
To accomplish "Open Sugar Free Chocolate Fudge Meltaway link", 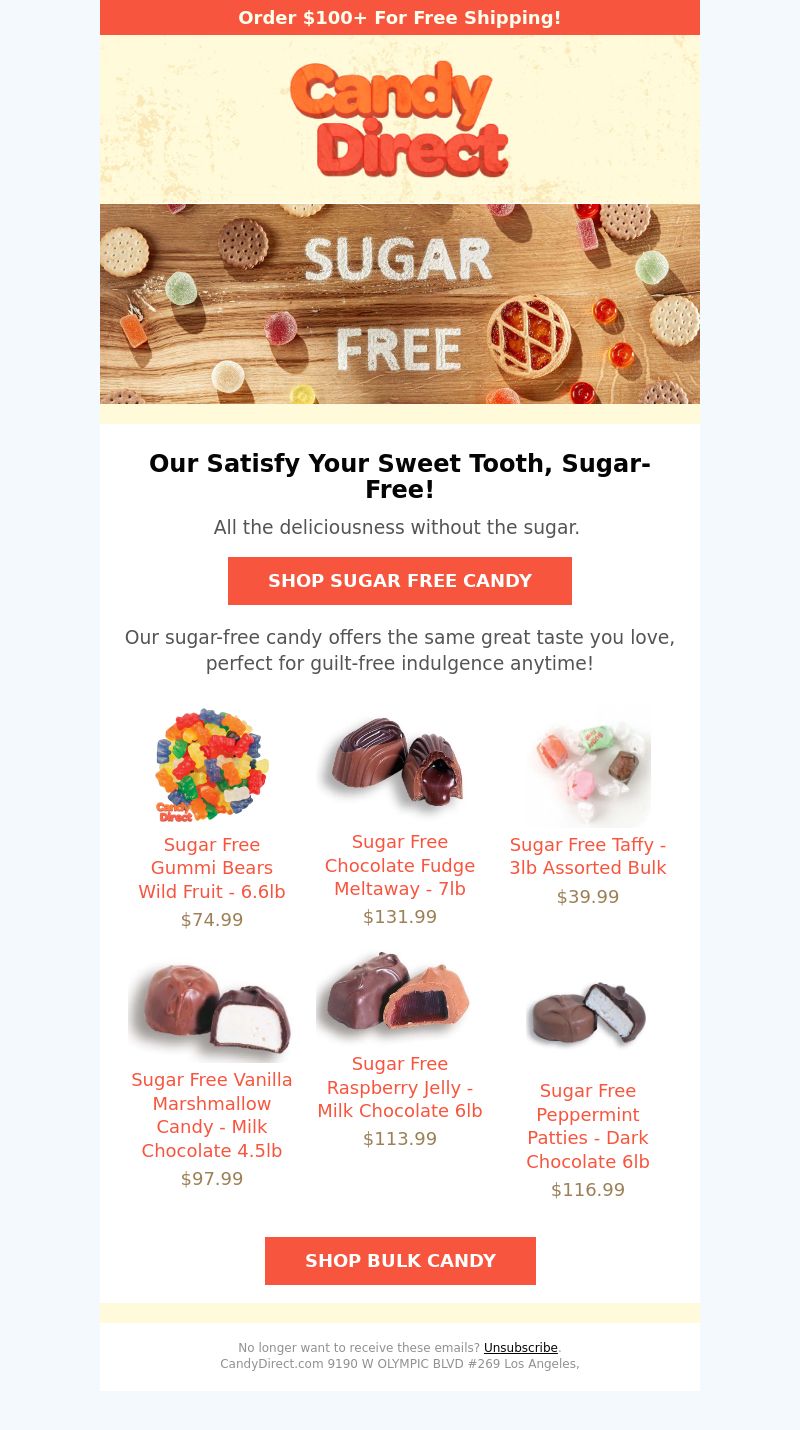I will 400,865.
